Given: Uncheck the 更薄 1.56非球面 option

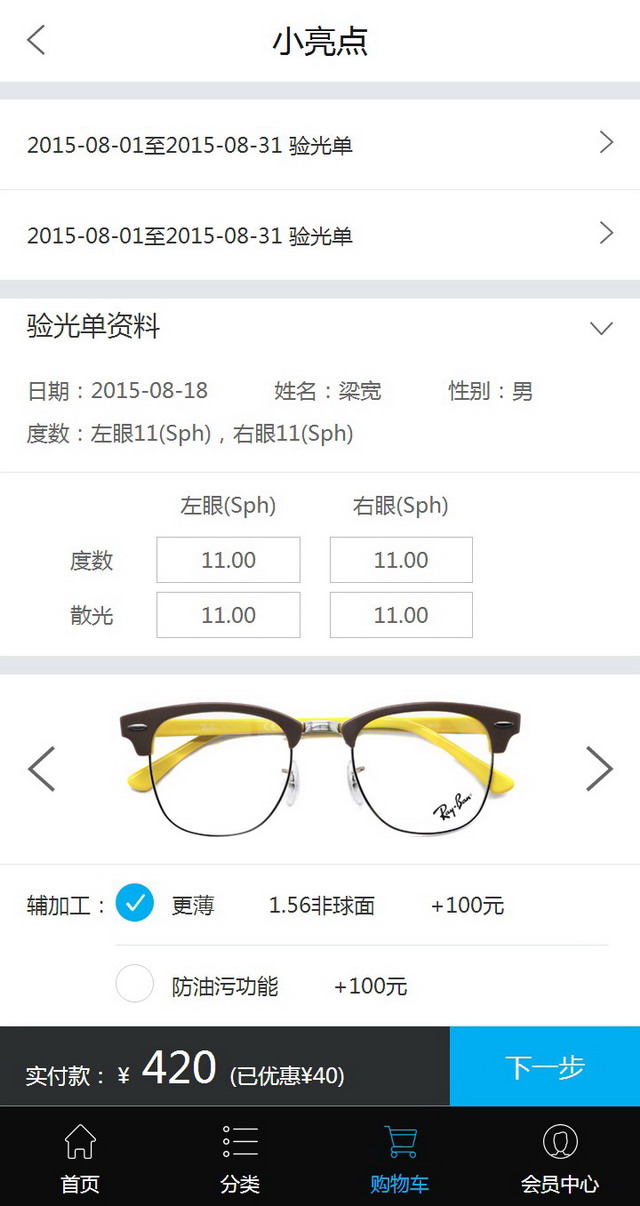Looking at the screenshot, I should [x=135, y=903].
